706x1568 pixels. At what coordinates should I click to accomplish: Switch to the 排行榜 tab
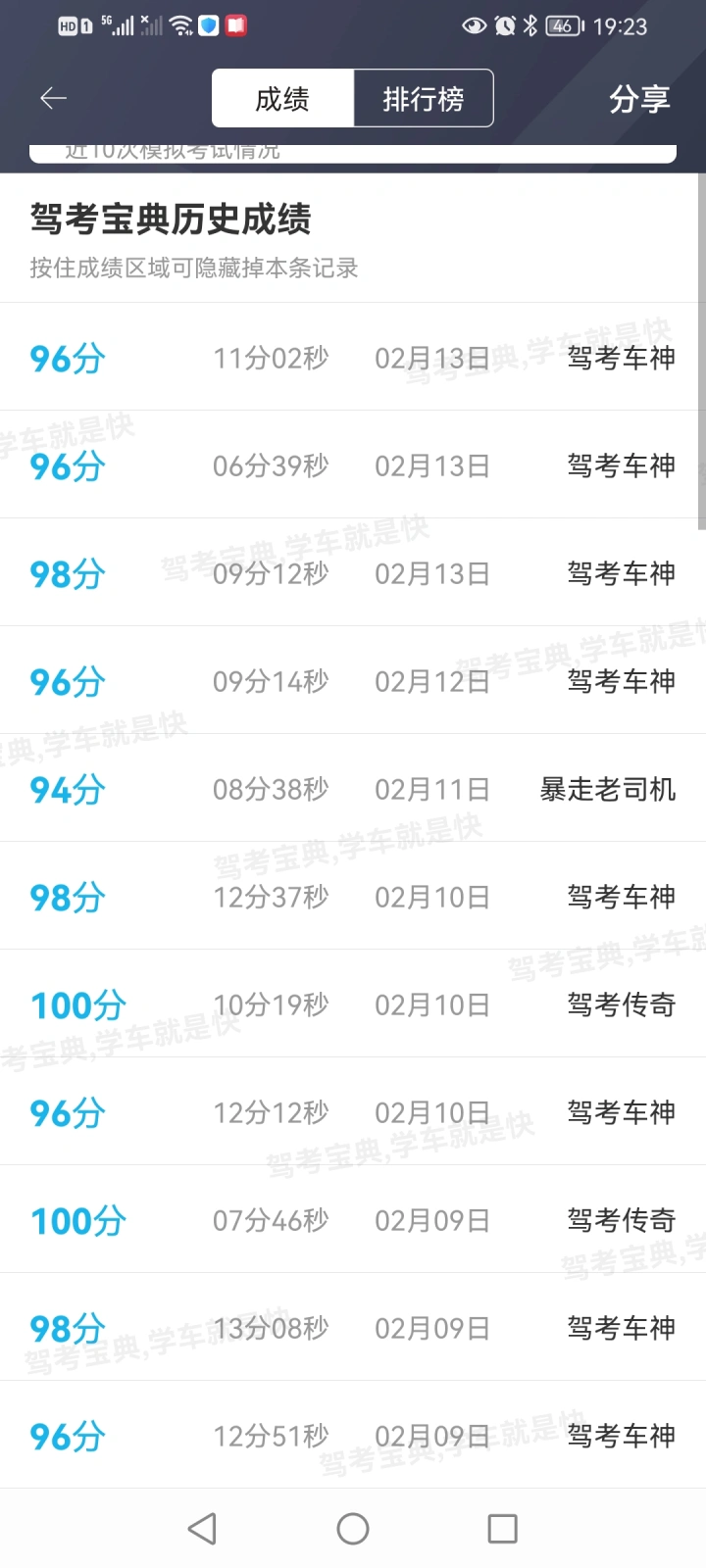point(423,98)
